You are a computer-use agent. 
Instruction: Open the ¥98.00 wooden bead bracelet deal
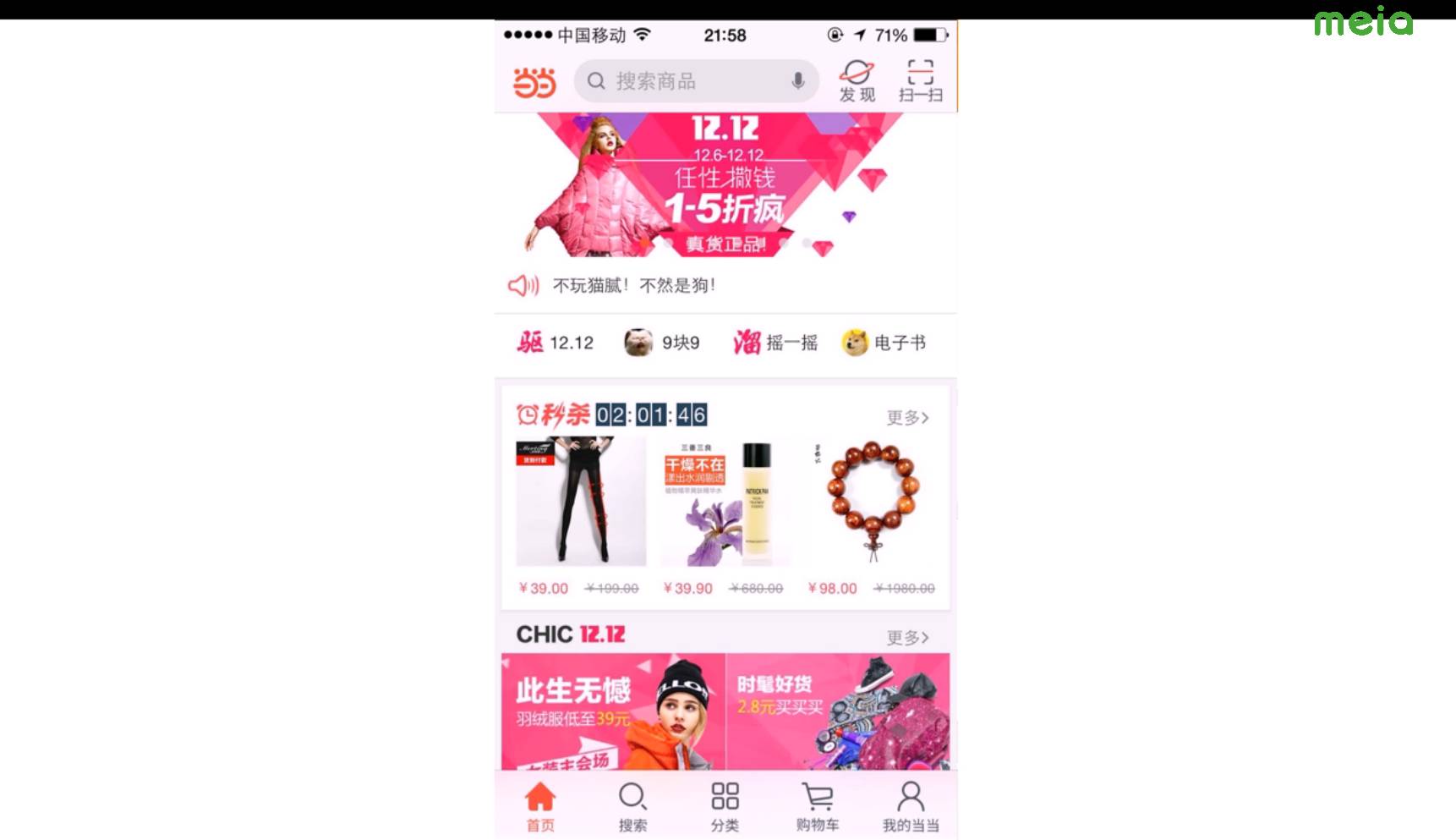pos(872,502)
